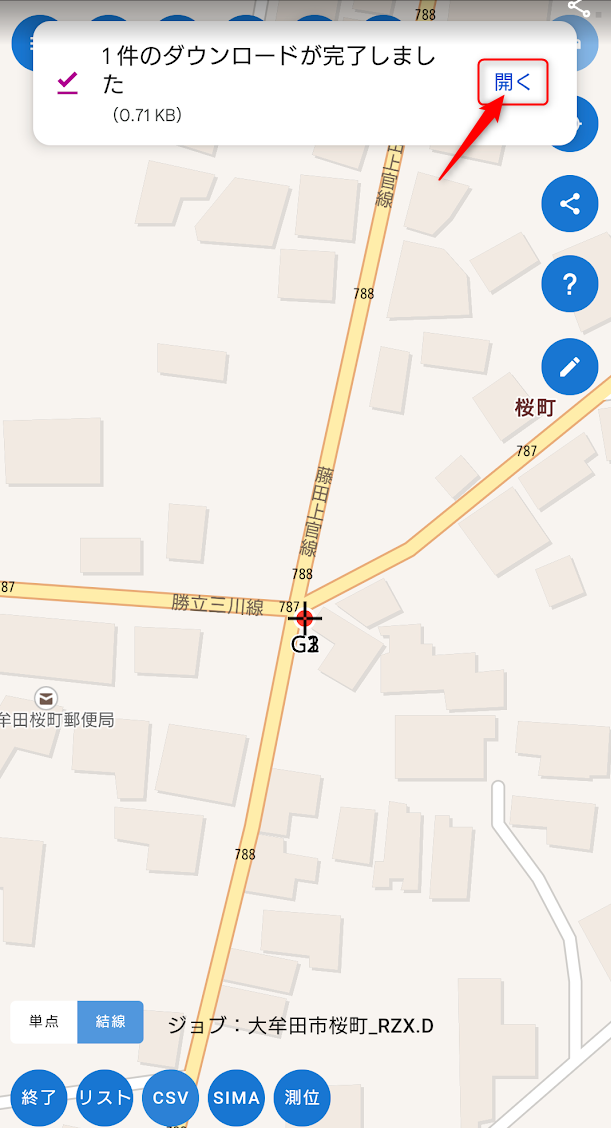
Task: Select the 結線 mode
Action: click(111, 1022)
